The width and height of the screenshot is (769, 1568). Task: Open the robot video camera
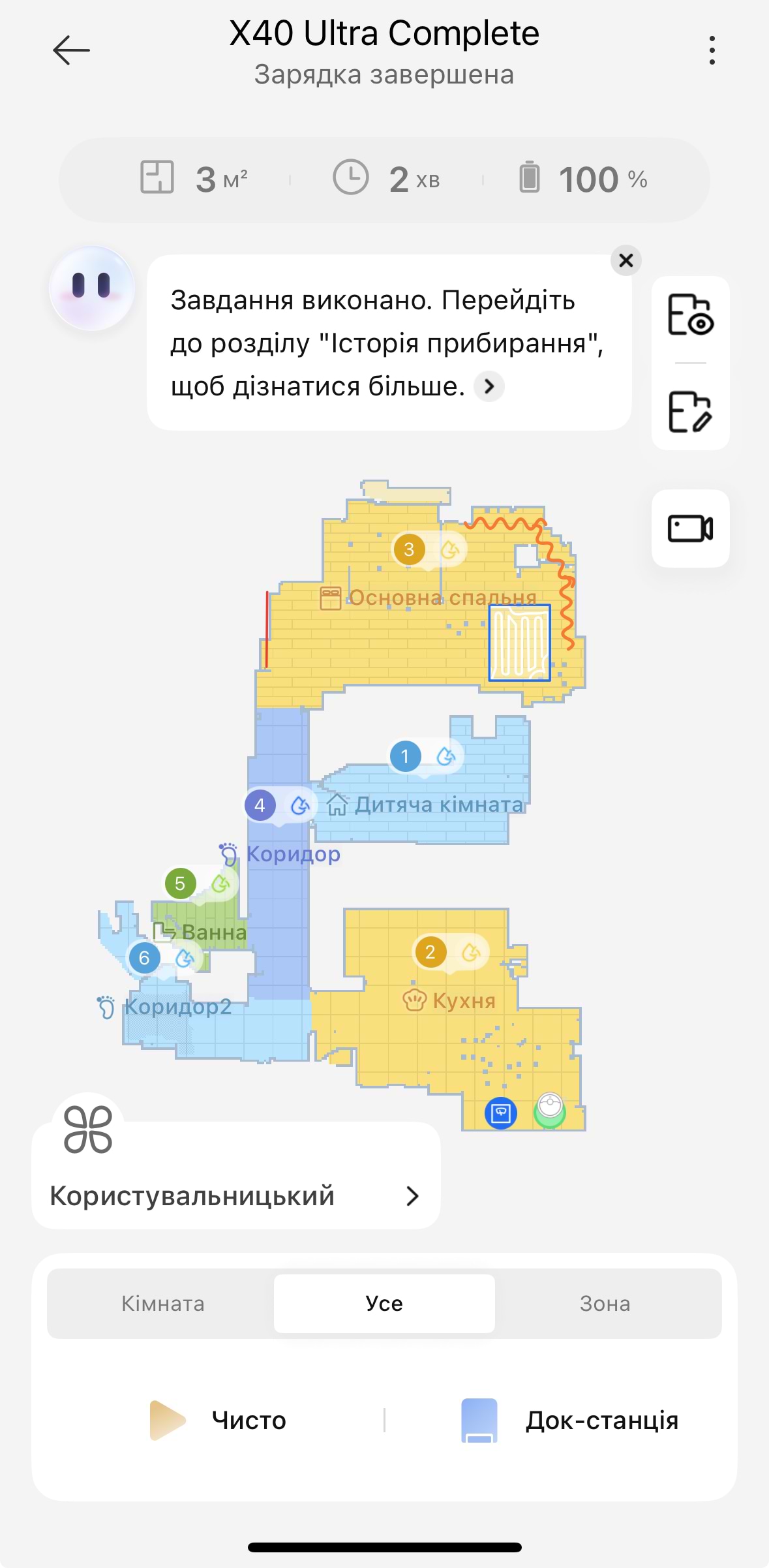tap(690, 529)
